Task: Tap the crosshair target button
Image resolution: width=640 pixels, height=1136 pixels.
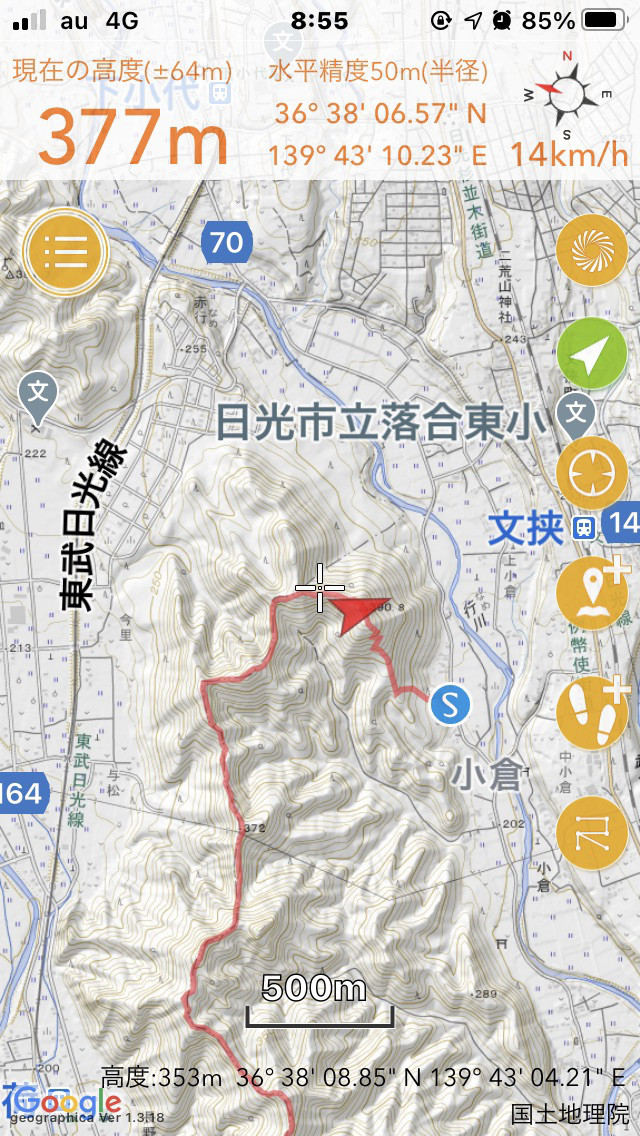Action: point(591,472)
